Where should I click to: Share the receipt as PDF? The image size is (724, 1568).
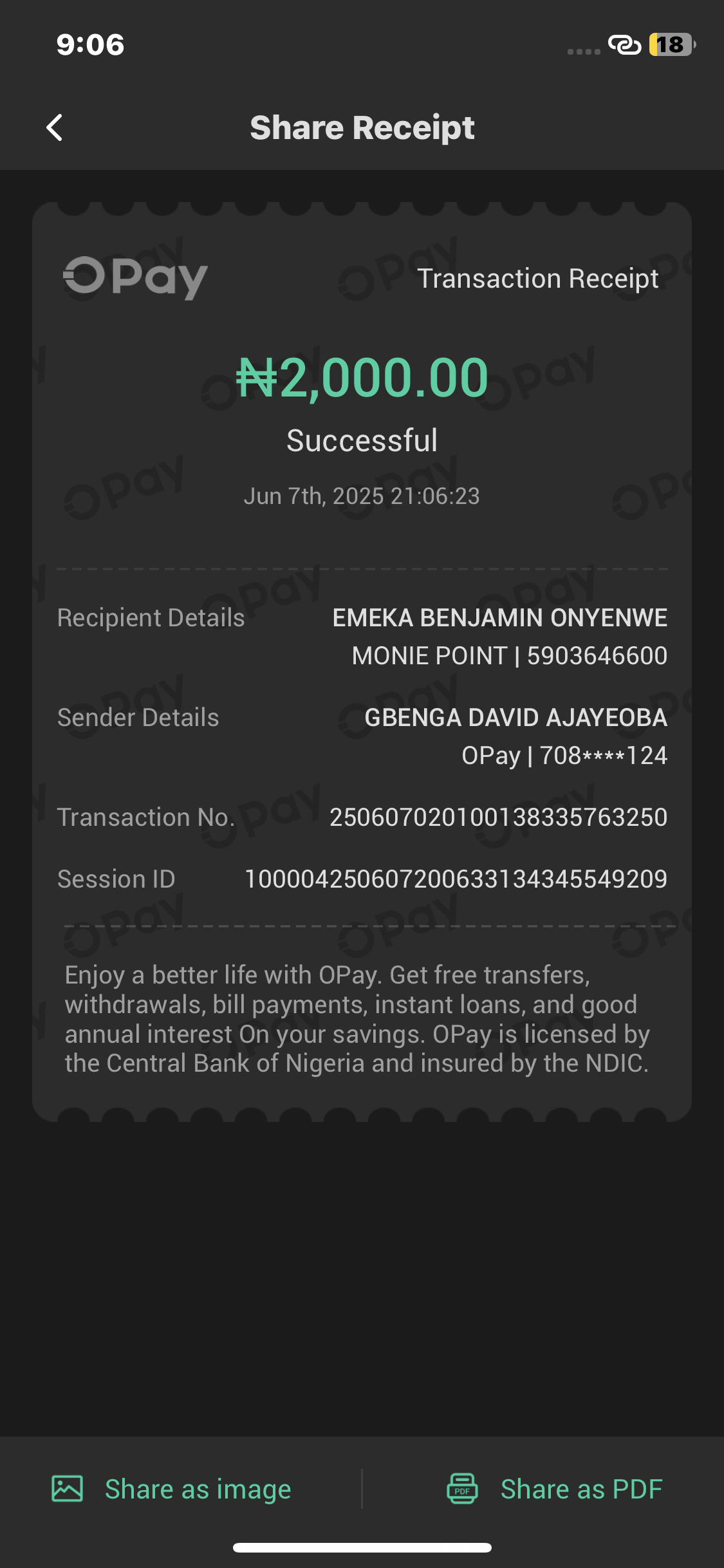(x=555, y=1489)
